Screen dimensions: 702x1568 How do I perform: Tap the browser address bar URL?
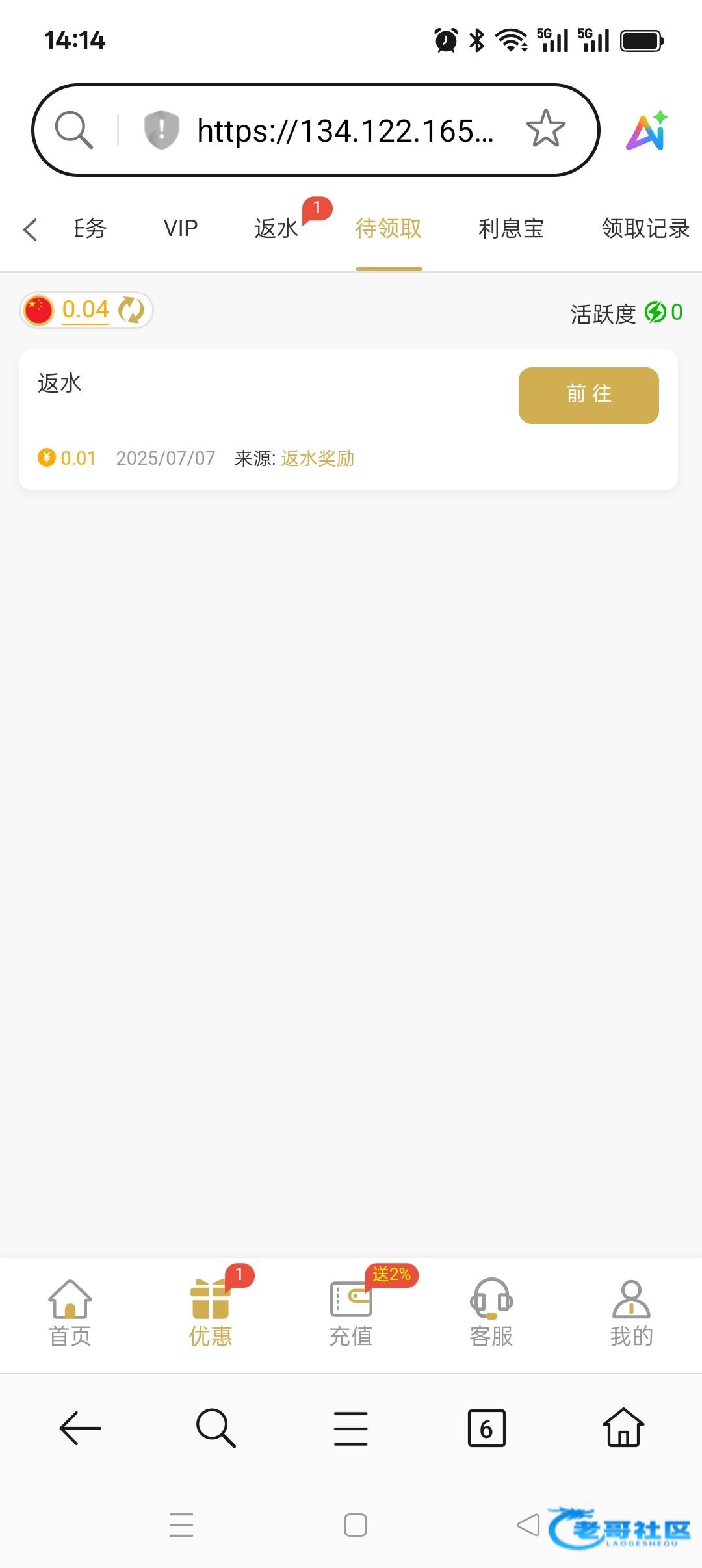click(345, 131)
